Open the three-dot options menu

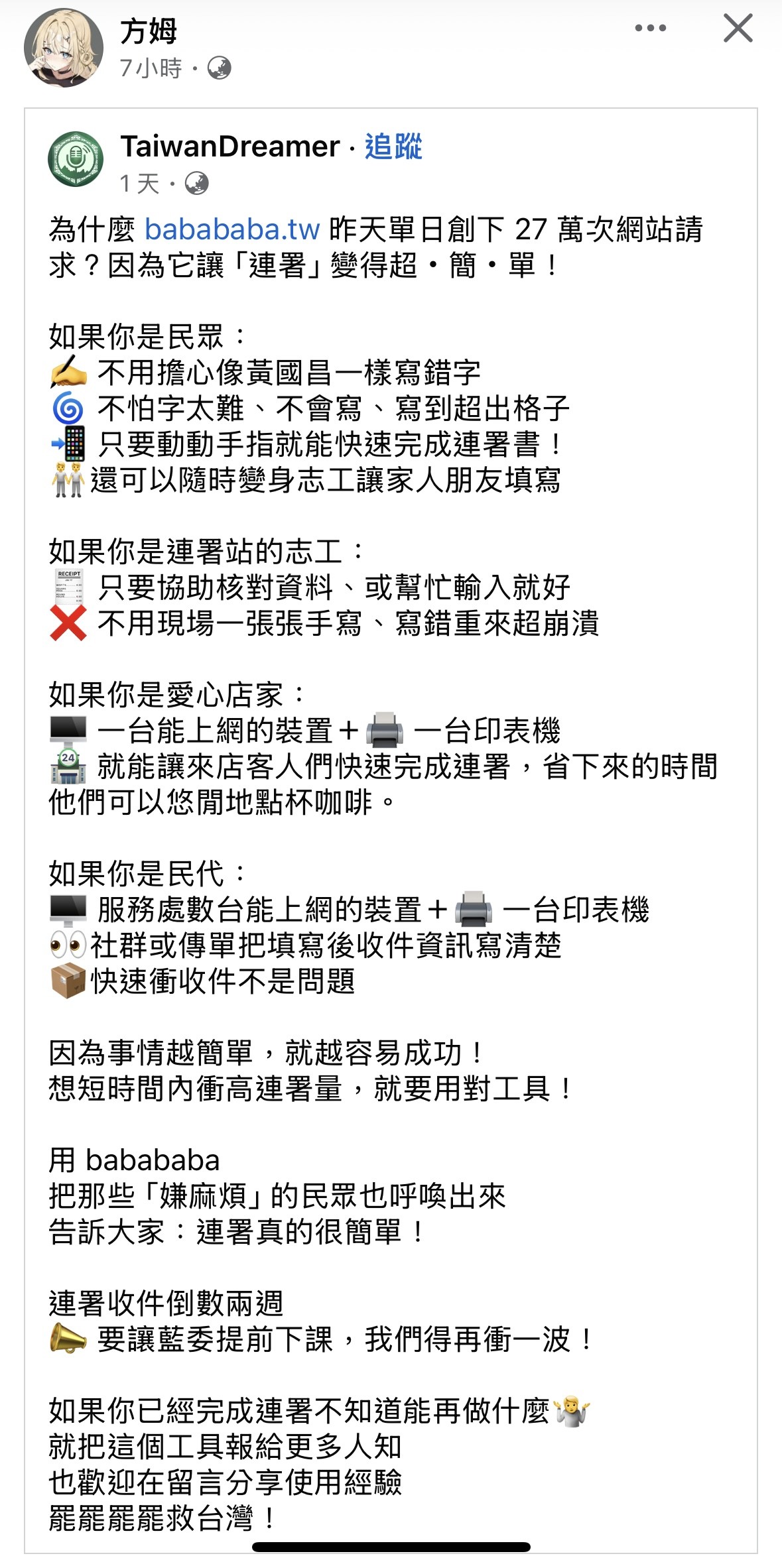pos(650,29)
